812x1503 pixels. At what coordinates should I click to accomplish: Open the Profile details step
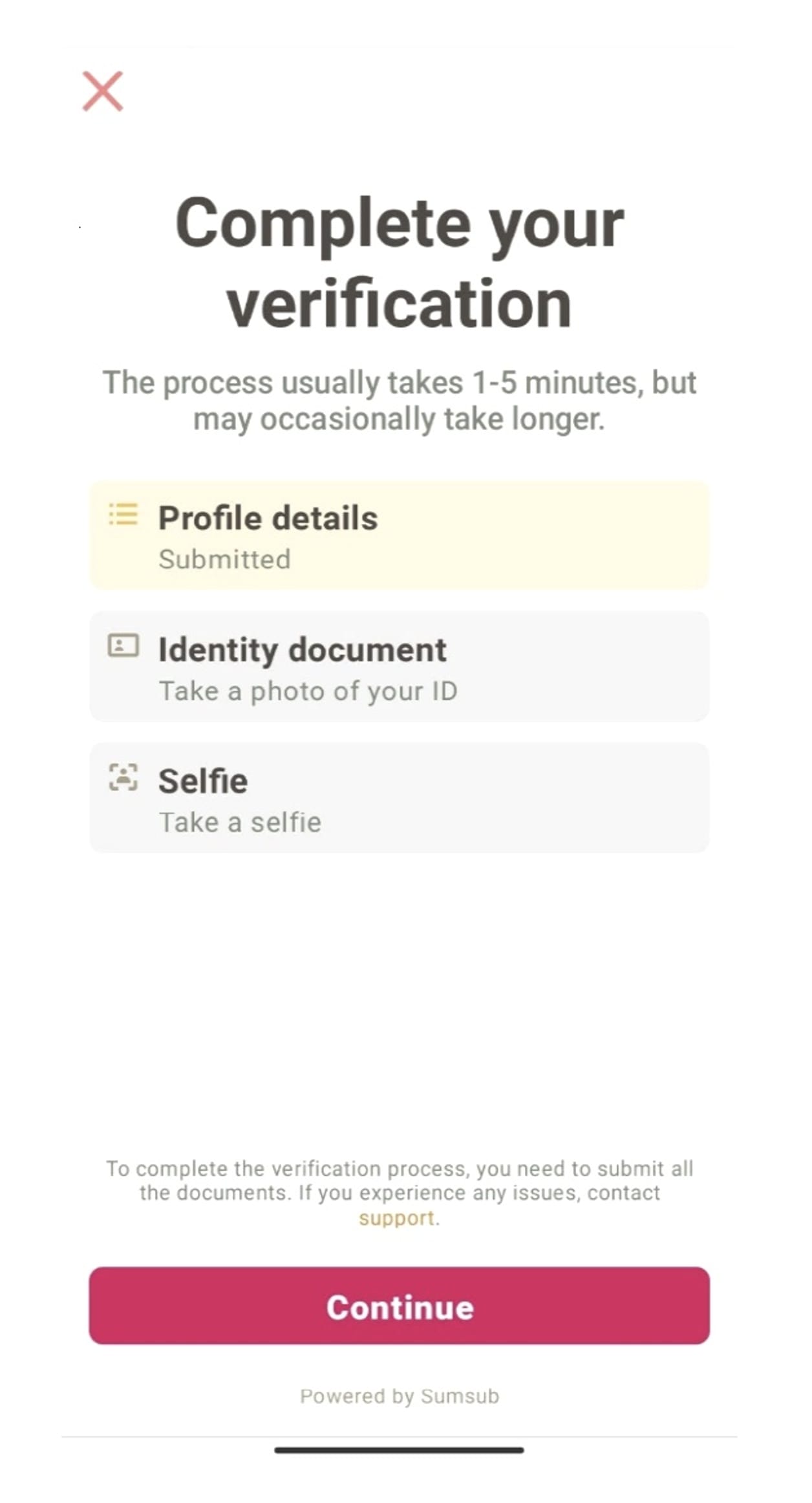pyautogui.click(x=399, y=535)
